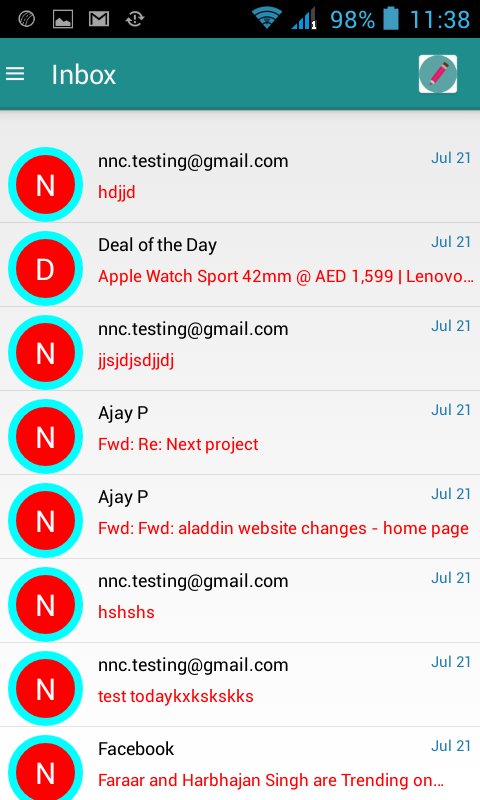
Task: Open the Facebook trending email
Action: tap(240, 764)
